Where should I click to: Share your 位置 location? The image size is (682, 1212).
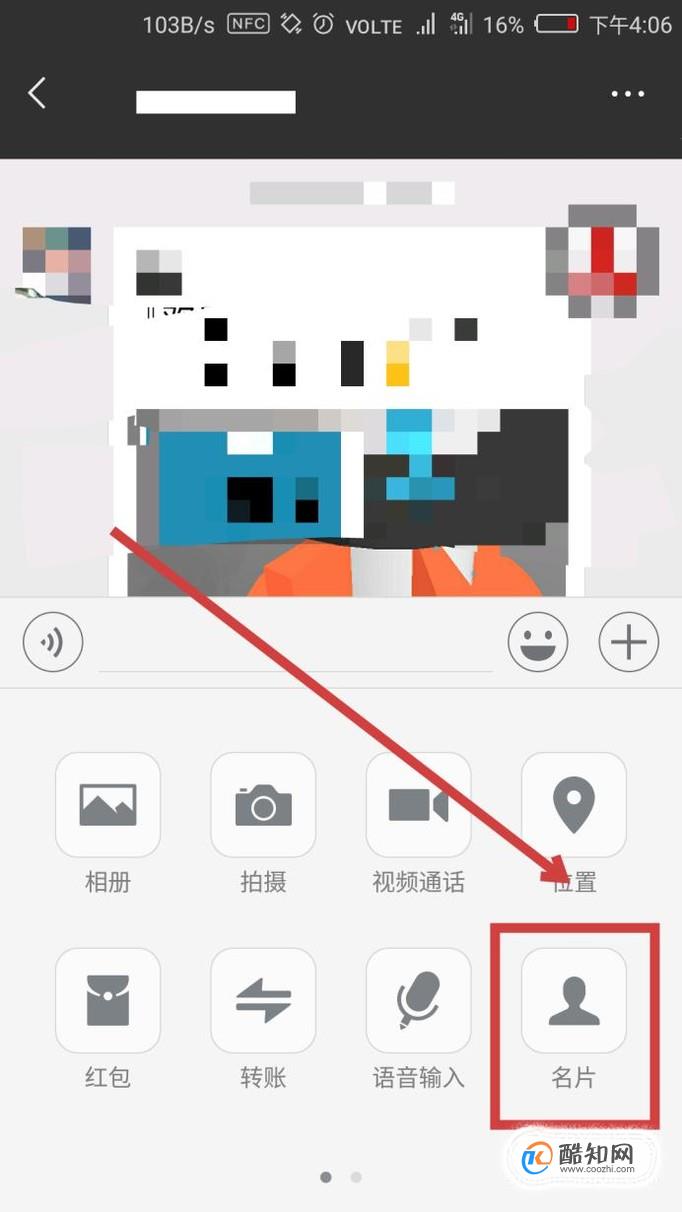(x=574, y=805)
